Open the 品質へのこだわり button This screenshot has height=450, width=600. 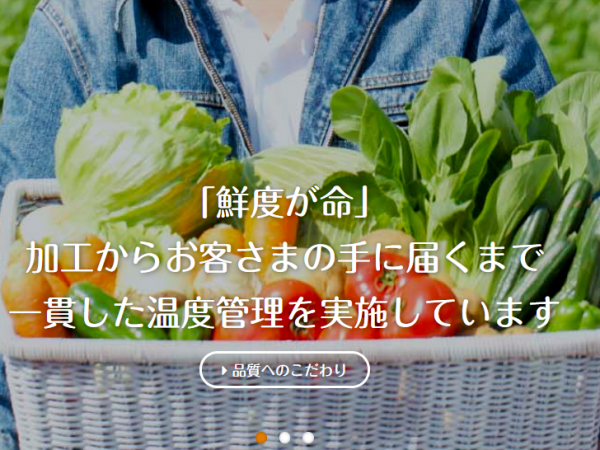284,370
